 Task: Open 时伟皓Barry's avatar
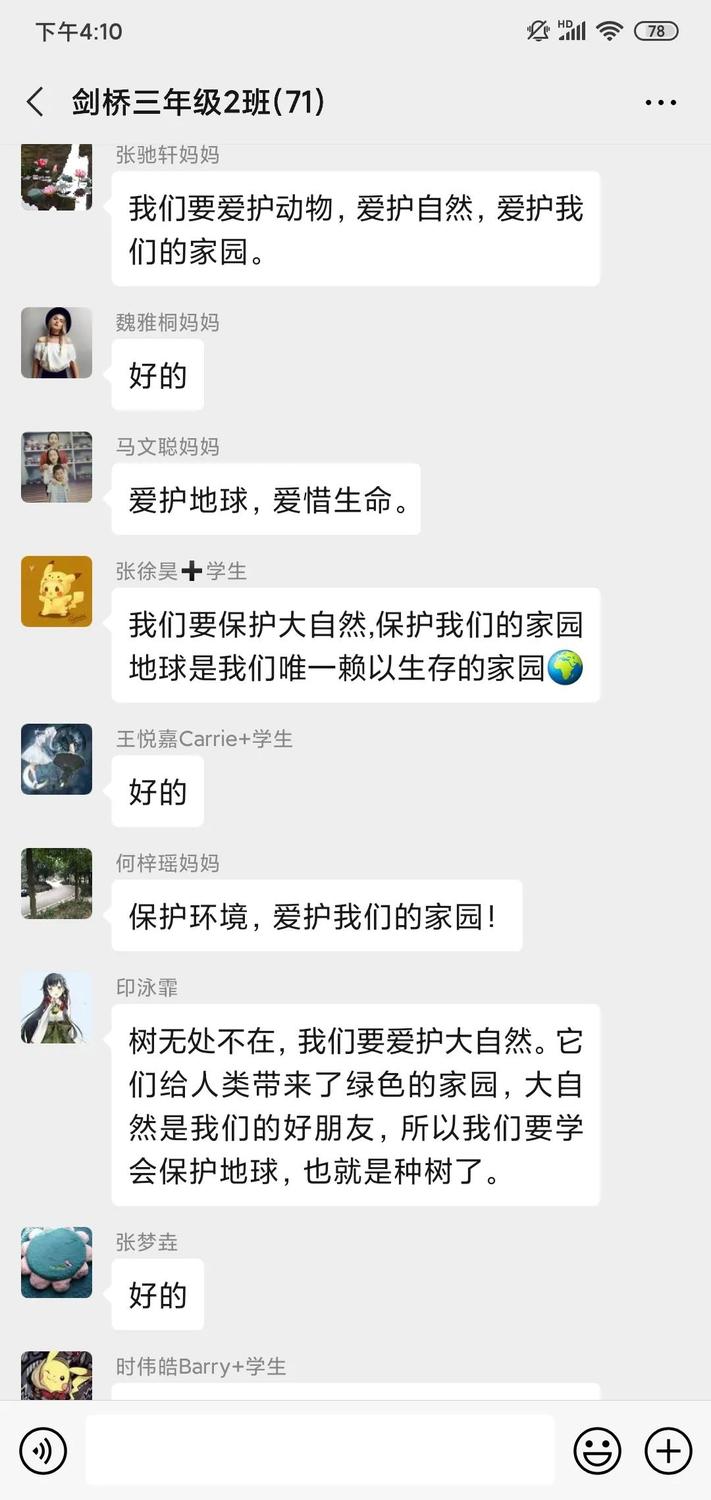click(x=57, y=1377)
